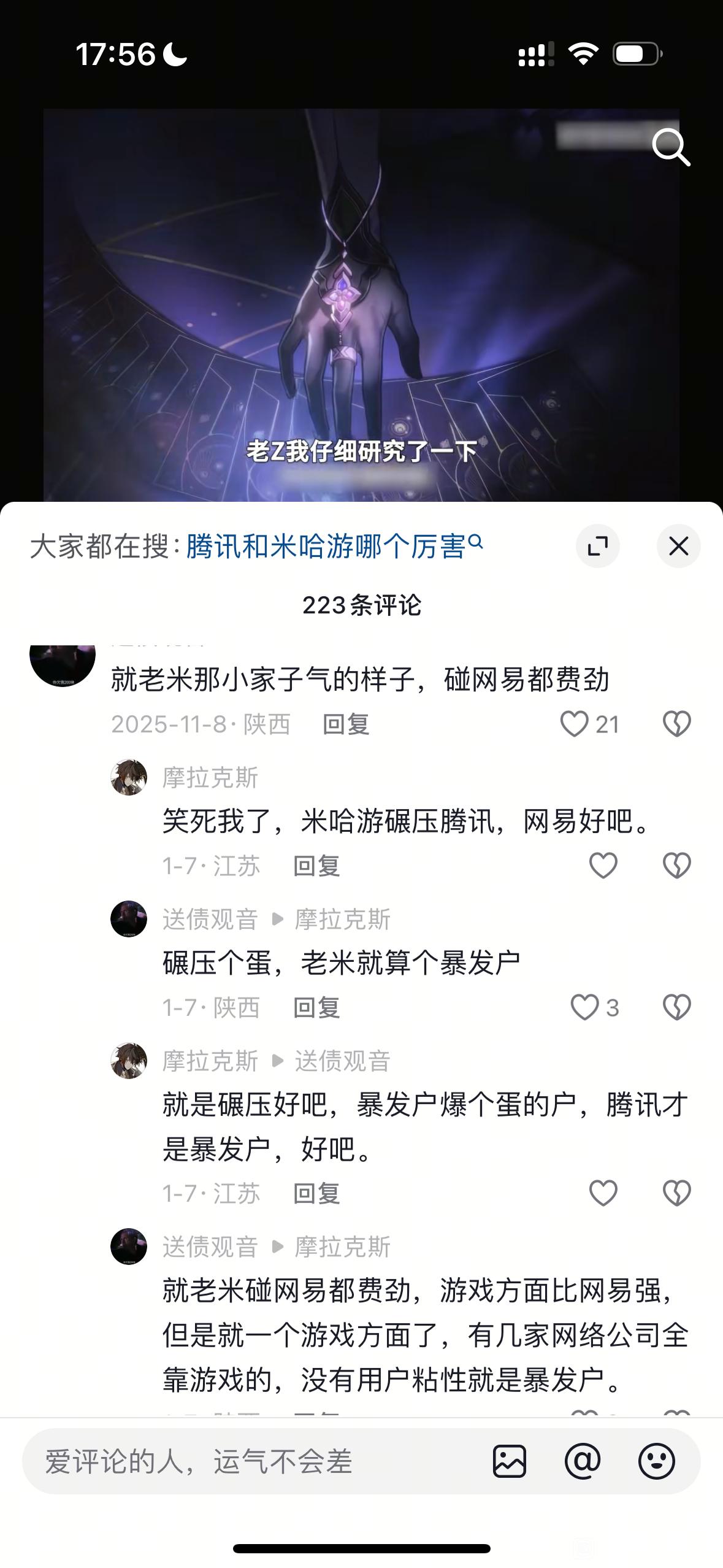The image size is (723, 1568).
Task: Open 摩拉克斯's avatar beside 笑死我了
Action: click(x=129, y=777)
